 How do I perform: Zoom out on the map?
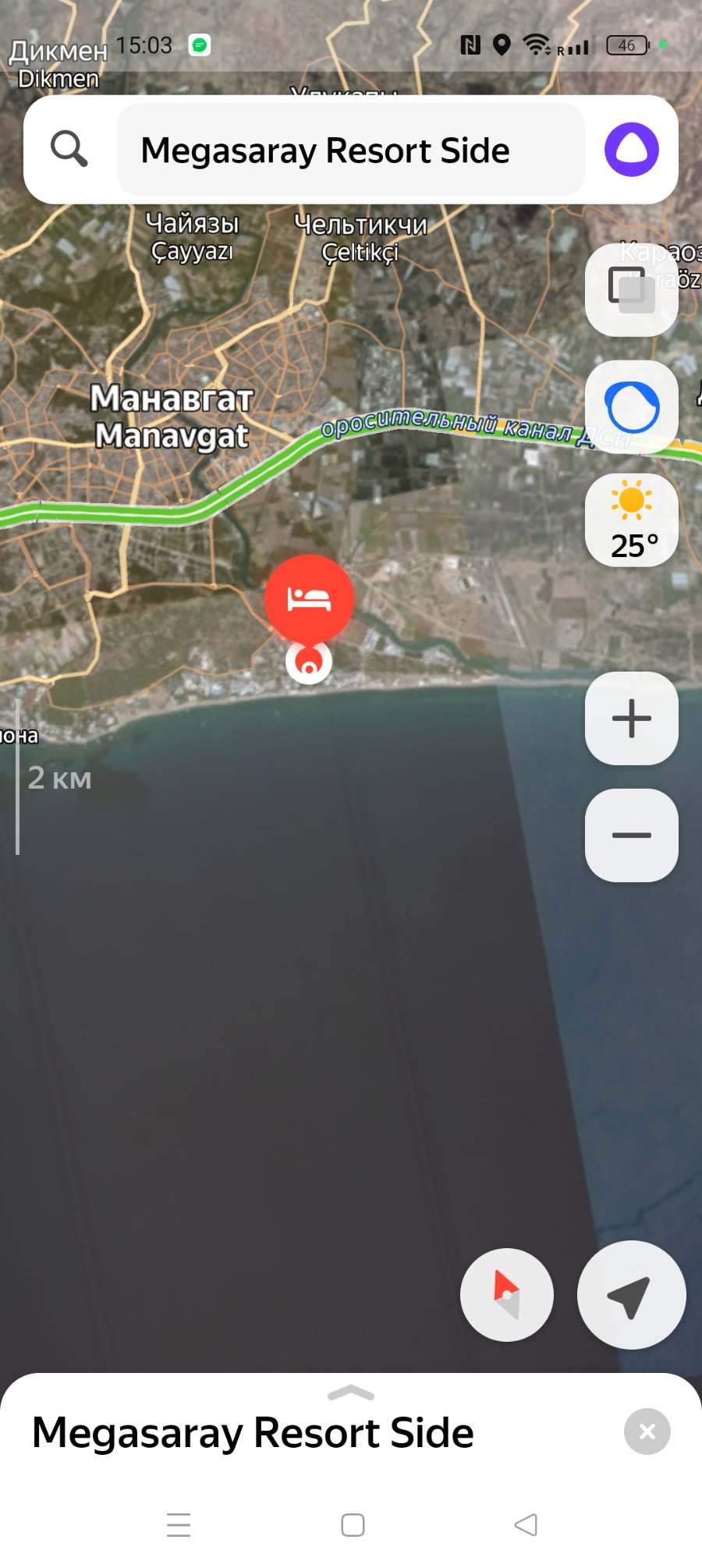point(631,835)
